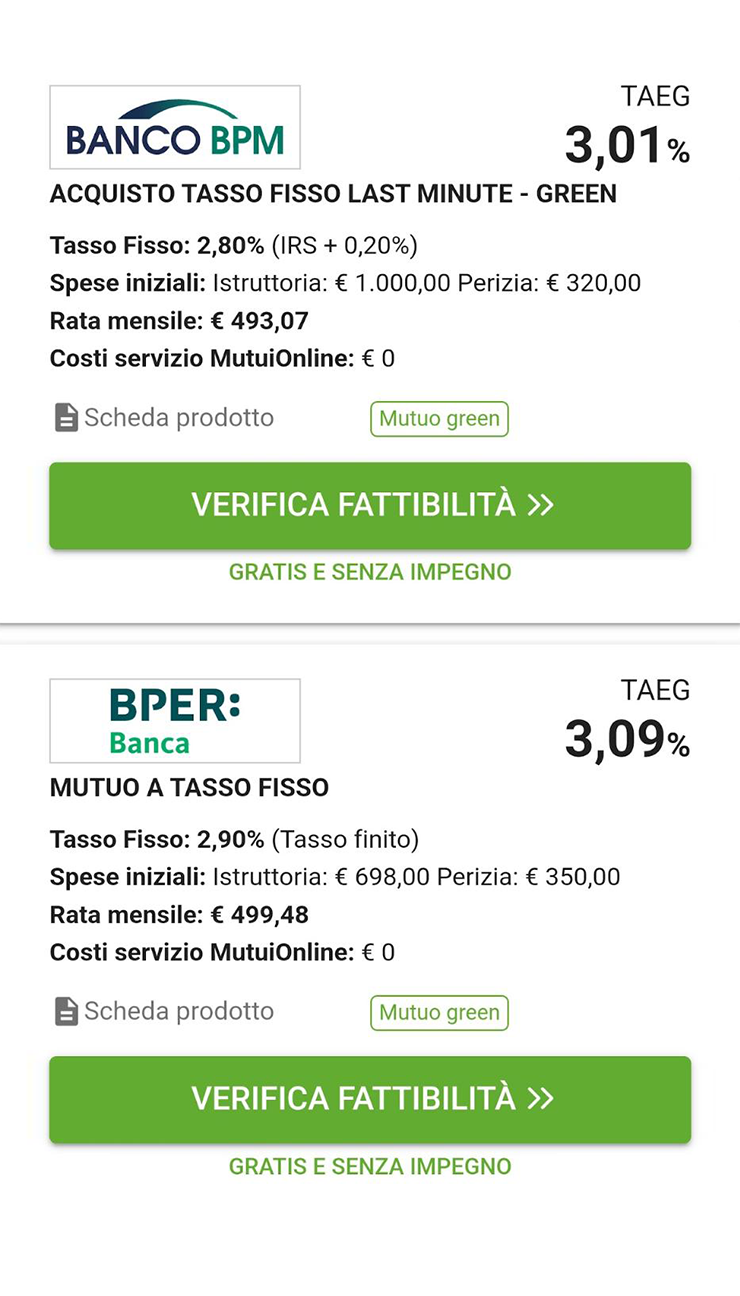740x1296 pixels.
Task: Tap Verifica Fattibilità for the BPER Banca mortgage
Action: (x=370, y=1099)
